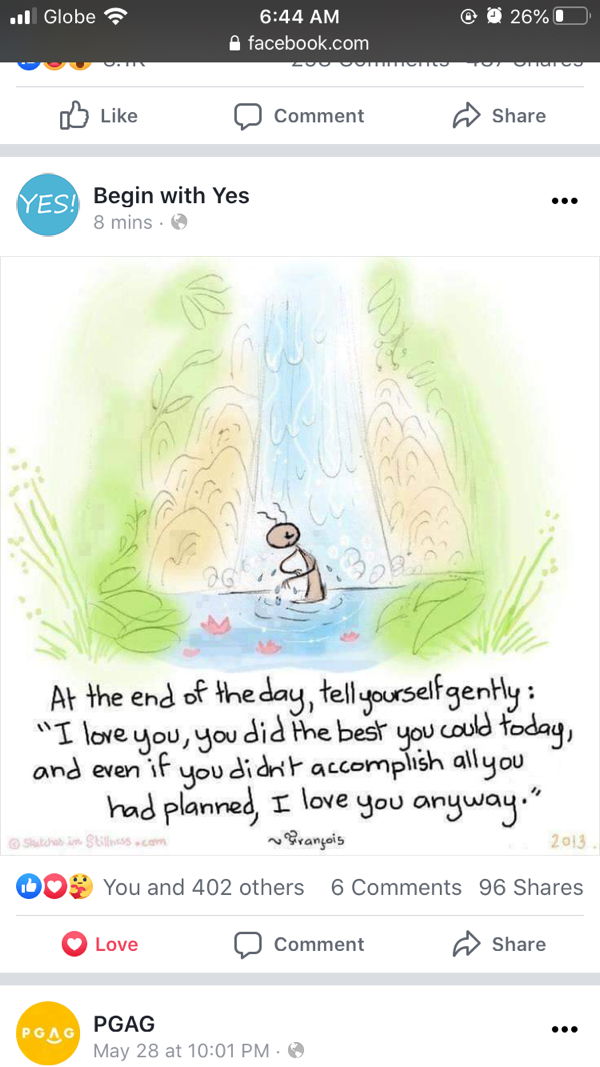This screenshot has height=1067, width=600.
Task: Open the PGAG page name
Action: tap(124, 1023)
